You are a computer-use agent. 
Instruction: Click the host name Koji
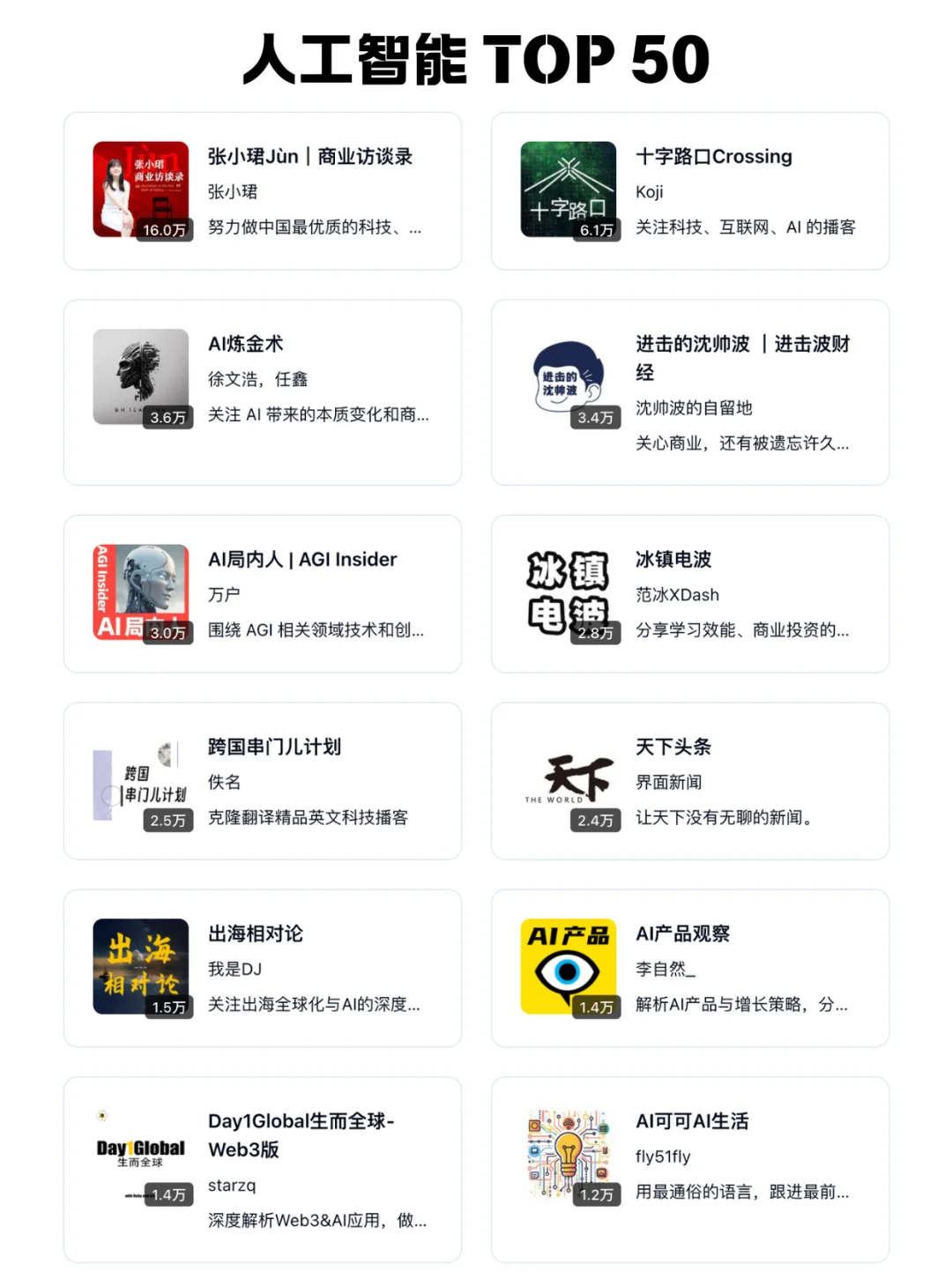(650, 191)
